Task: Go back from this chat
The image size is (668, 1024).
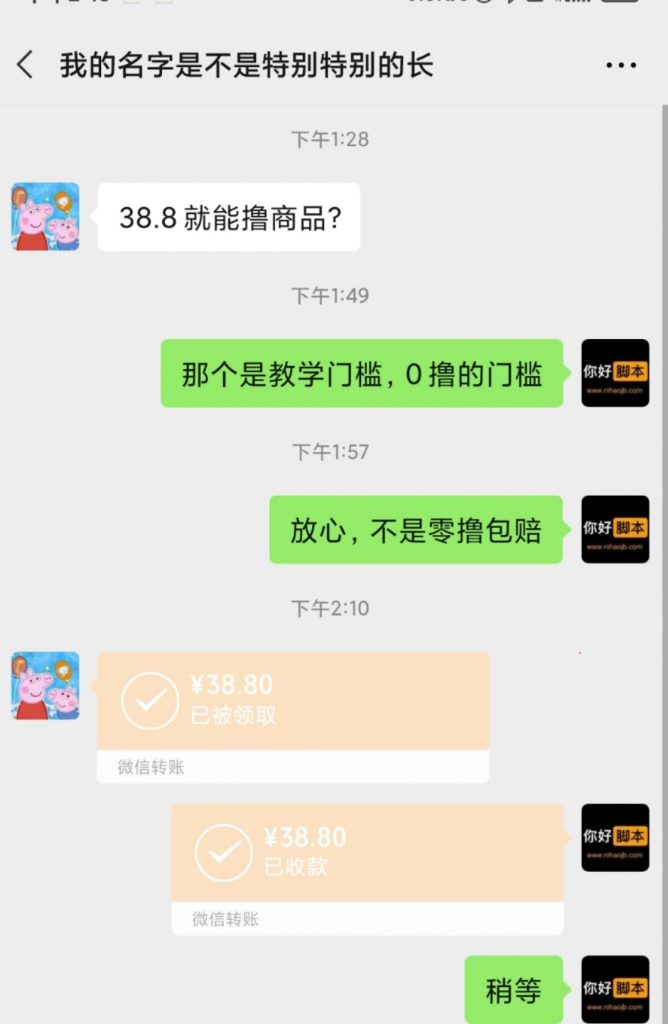Action: tap(26, 66)
